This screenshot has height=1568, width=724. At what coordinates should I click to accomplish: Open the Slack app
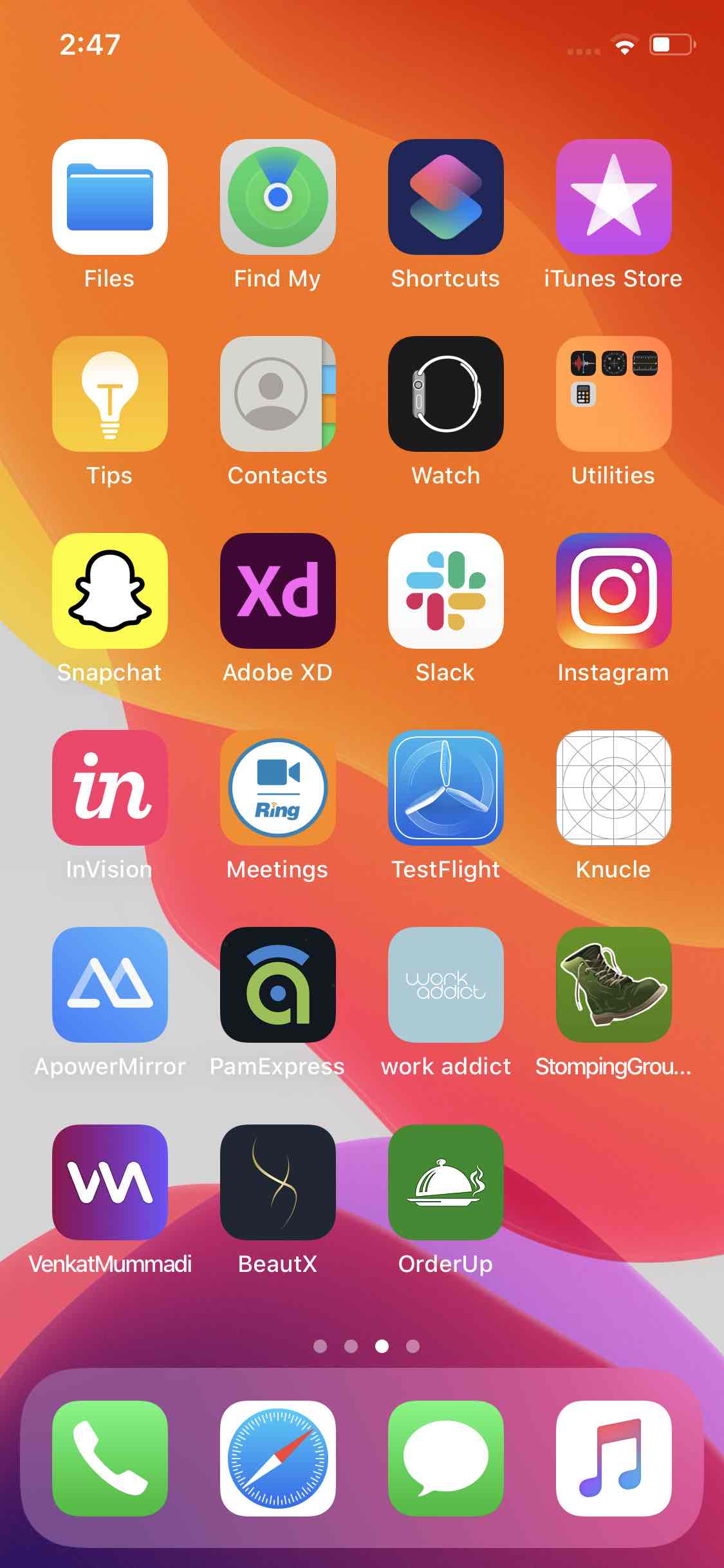445,591
